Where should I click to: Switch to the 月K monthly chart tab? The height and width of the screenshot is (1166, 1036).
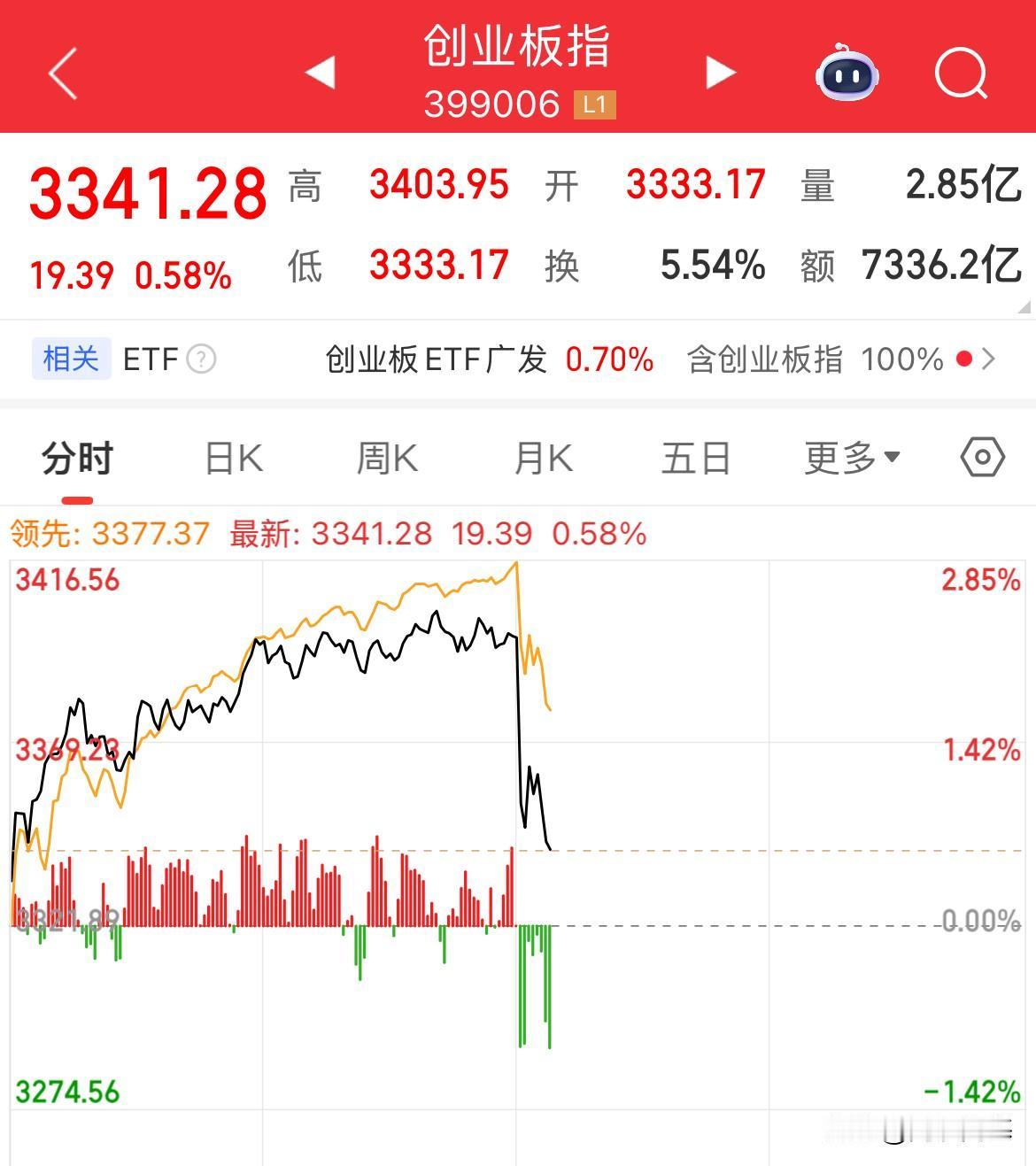click(x=543, y=457)
